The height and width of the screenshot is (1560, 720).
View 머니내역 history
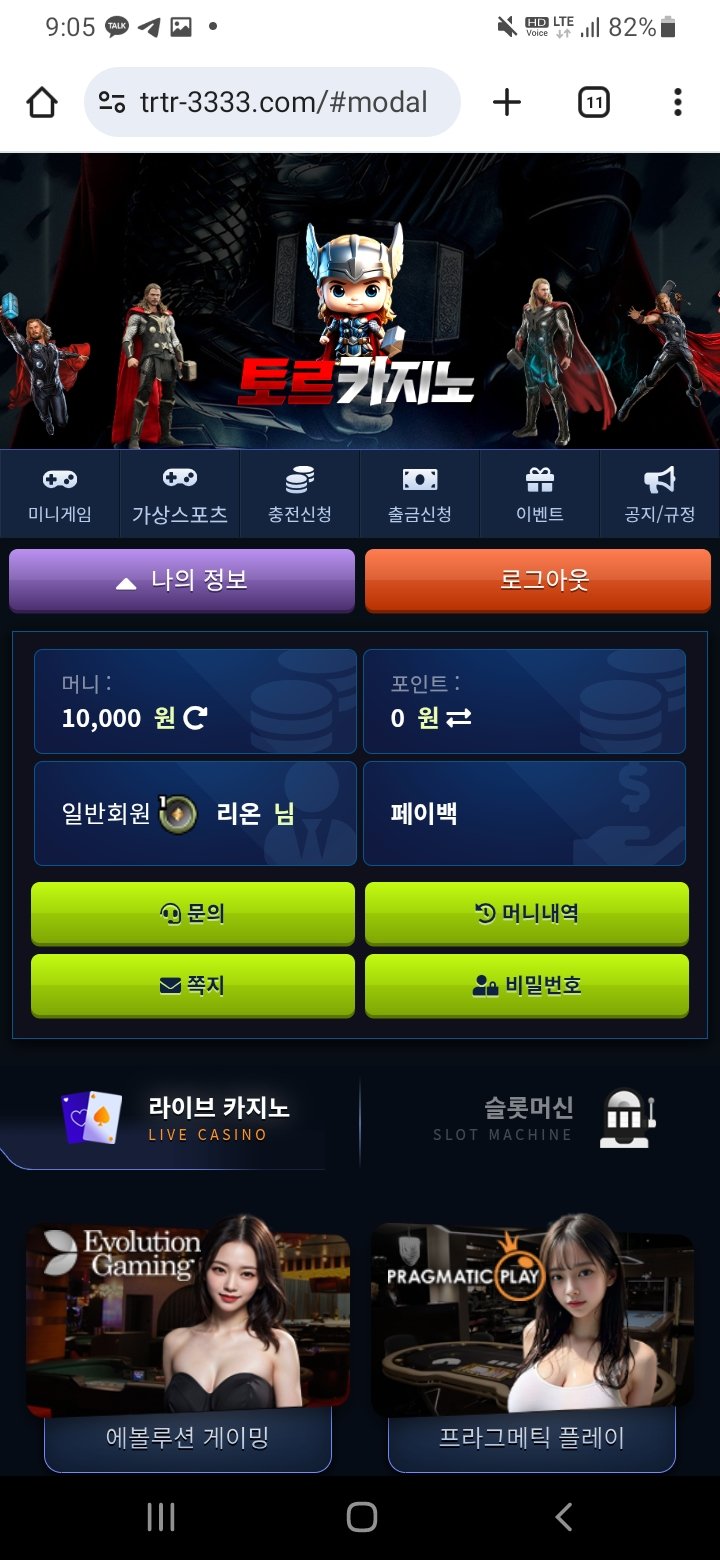tap(527, 913)
